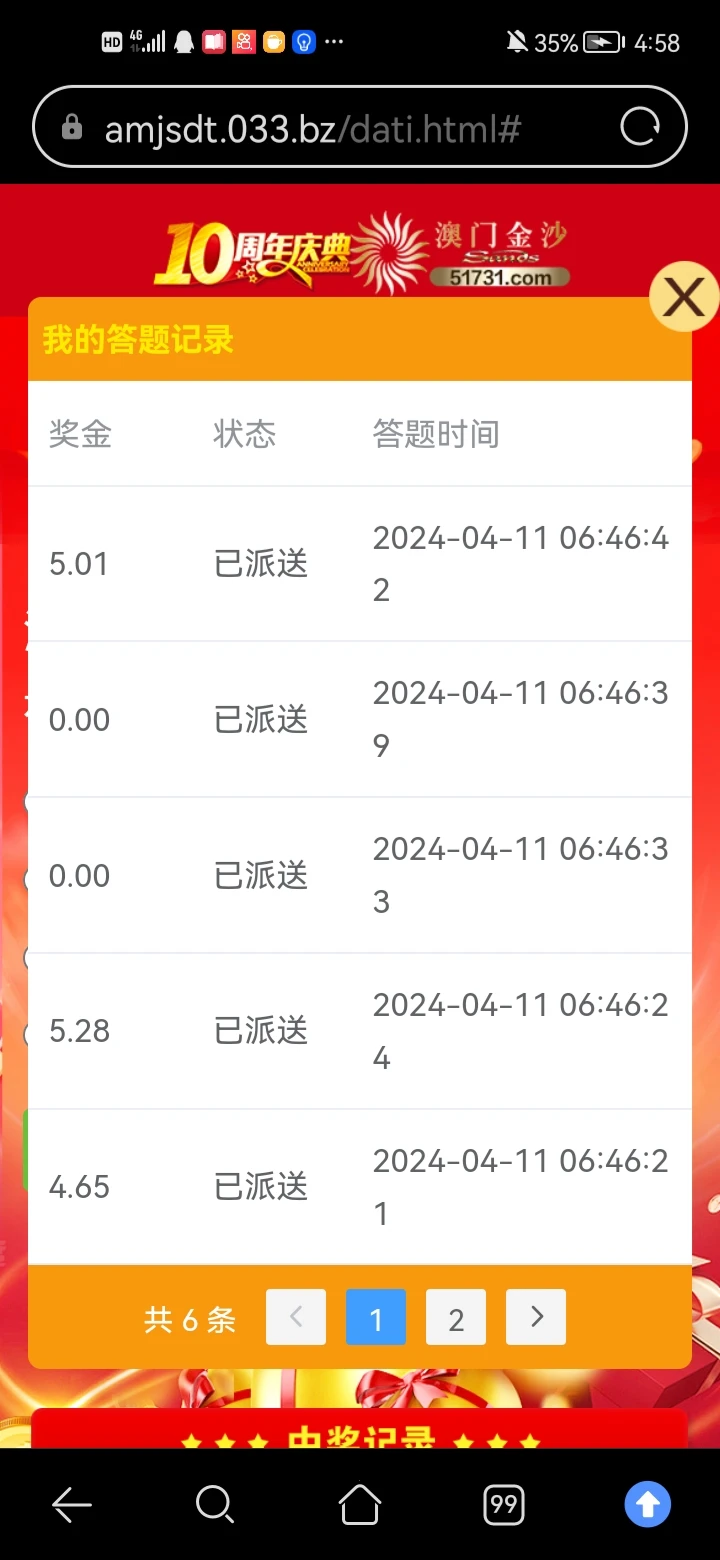This screenshot has height=1560, width=720.
Task: Go to browser home via the home icon
Action: (x=359, y=1504)
